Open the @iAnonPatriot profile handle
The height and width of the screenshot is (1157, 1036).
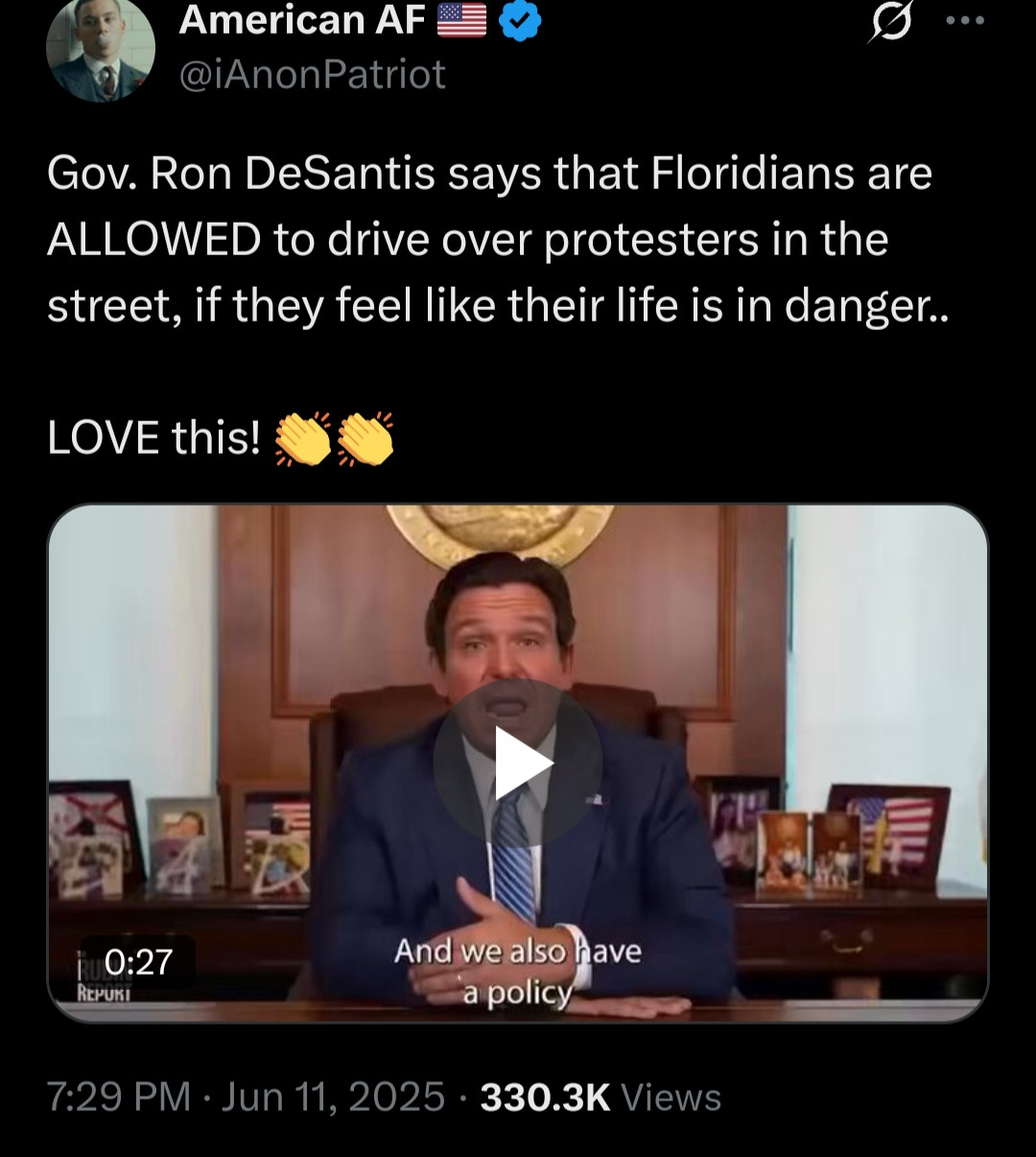312,74
